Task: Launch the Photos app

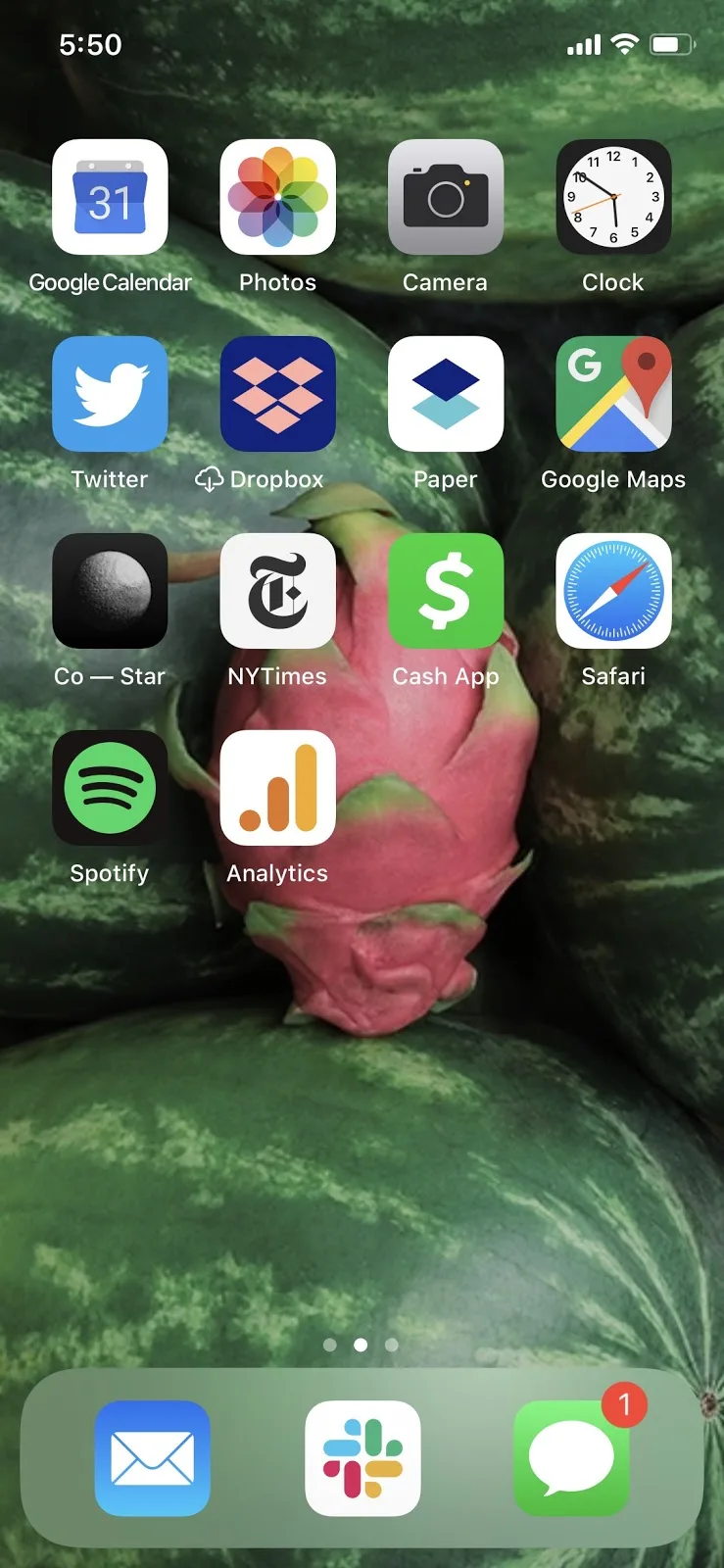Action: [x=278, y=197]
